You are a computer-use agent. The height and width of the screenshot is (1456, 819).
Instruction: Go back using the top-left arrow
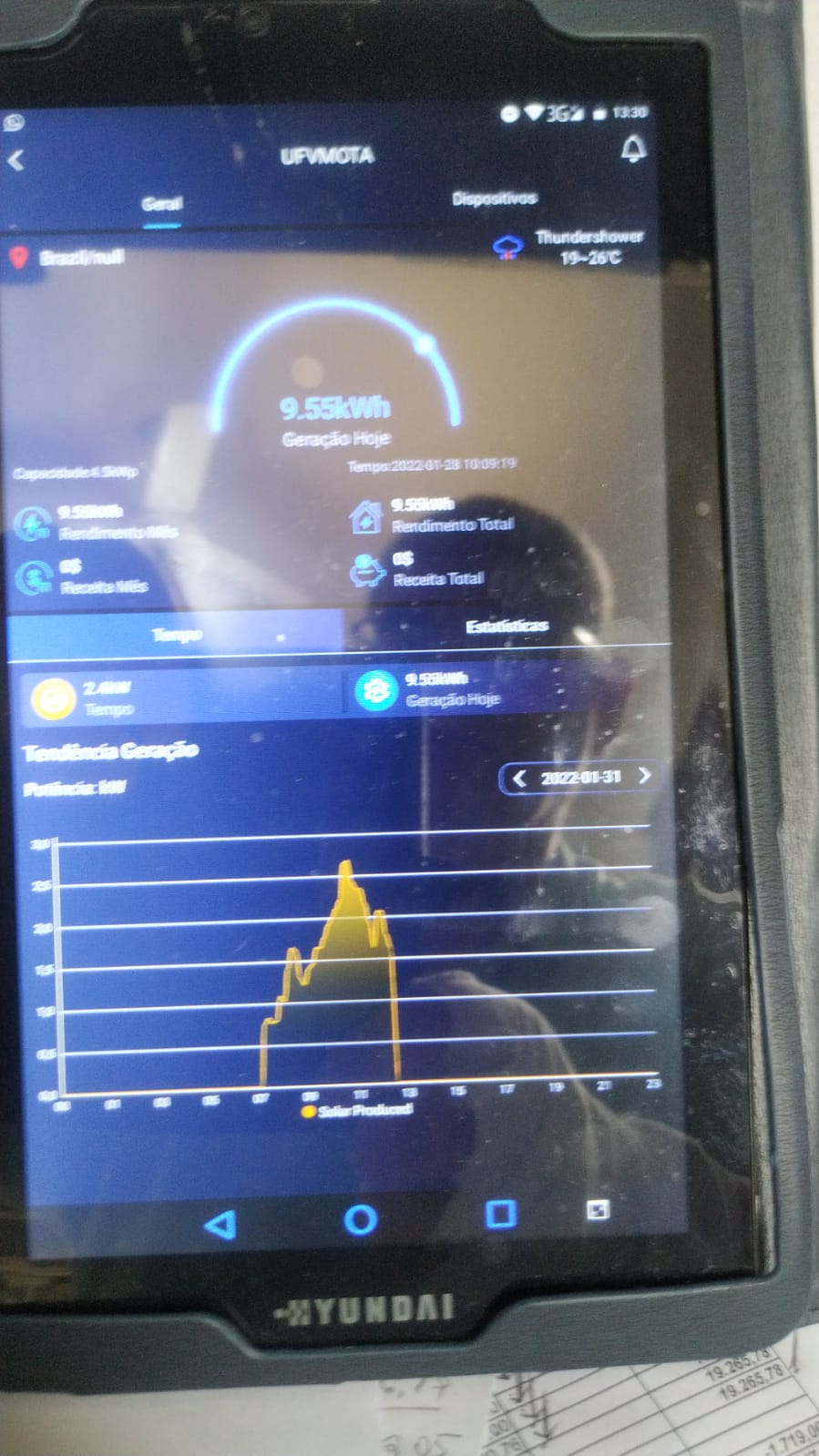(x=16, y=160)
